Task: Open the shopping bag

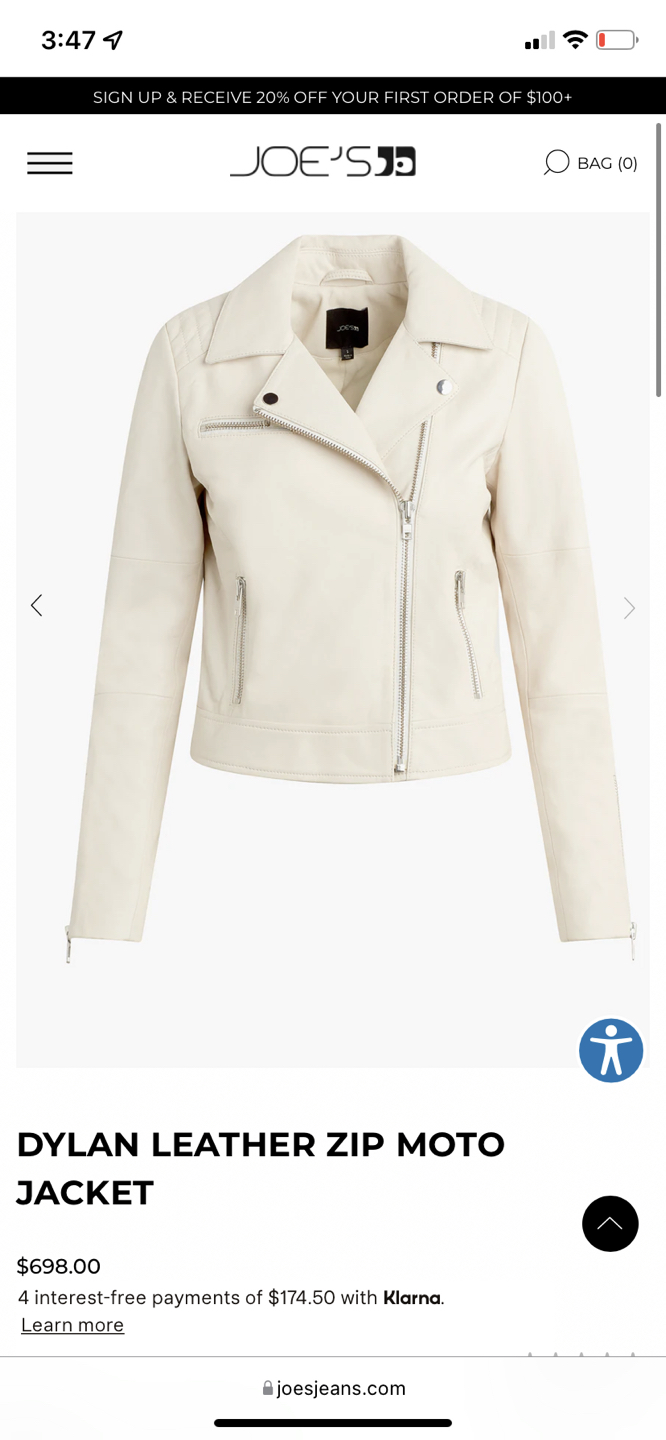Action: point(591,163)
